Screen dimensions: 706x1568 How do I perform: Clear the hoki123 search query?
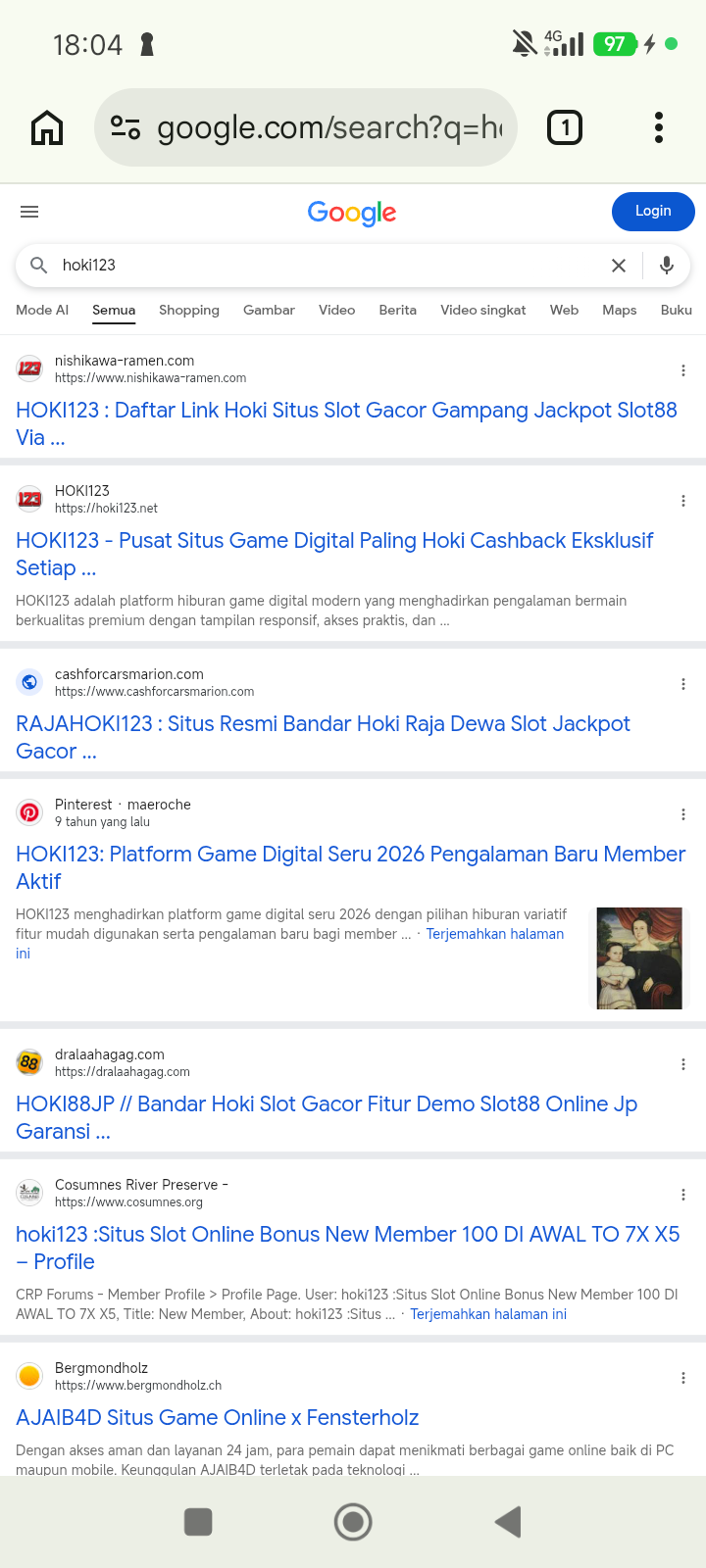pos(619,266)
